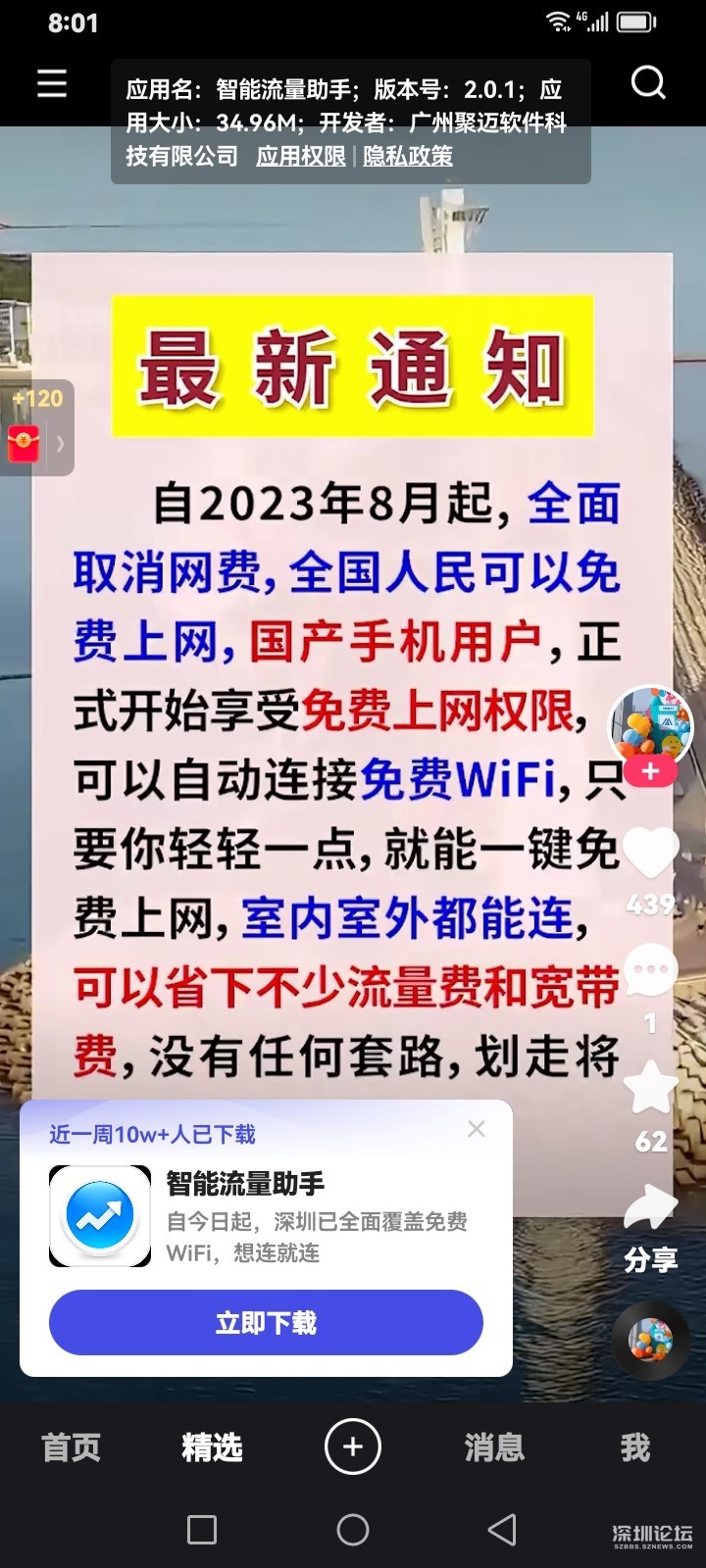Tap the system home button
The image size is (706, 1568).
point(353,1530)
